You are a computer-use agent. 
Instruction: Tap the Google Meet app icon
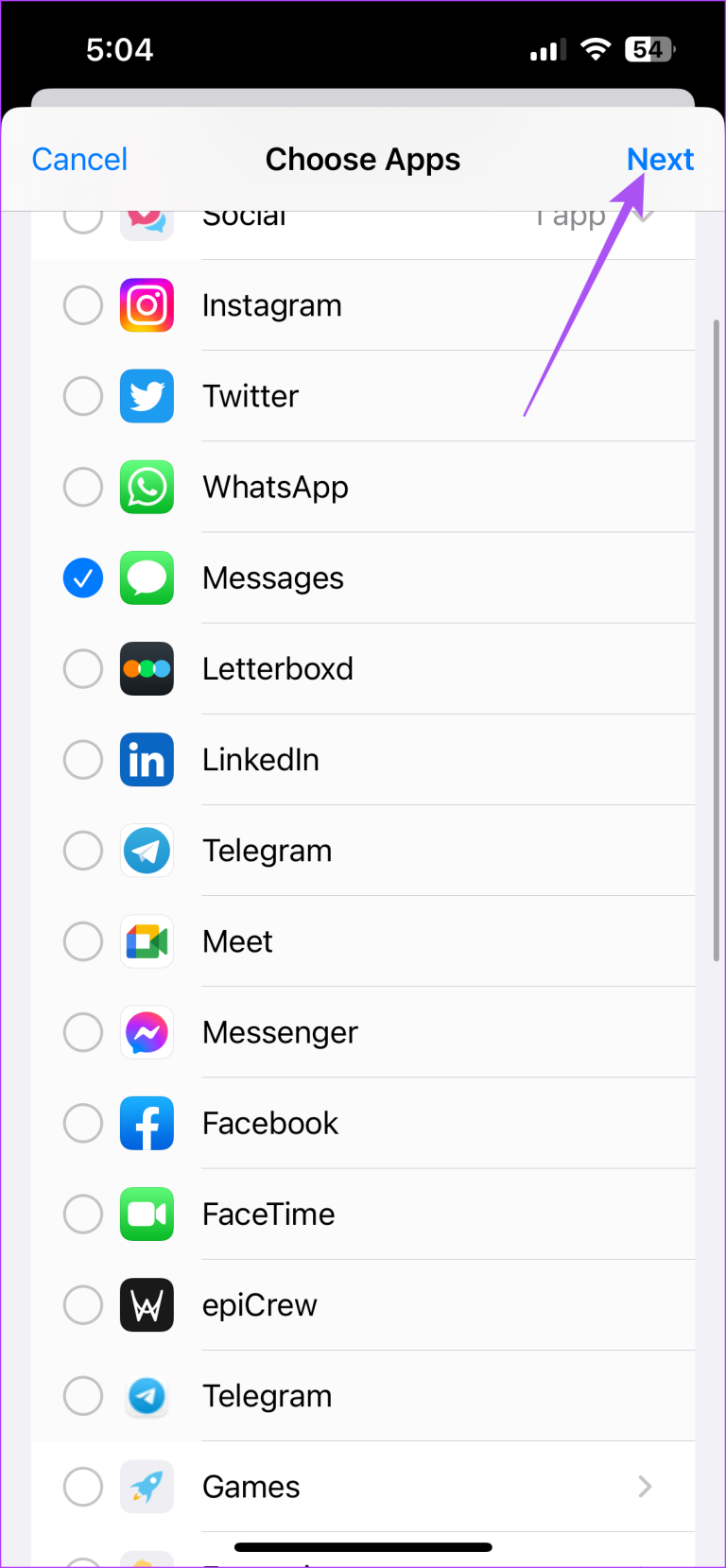[x=147, y=941]
